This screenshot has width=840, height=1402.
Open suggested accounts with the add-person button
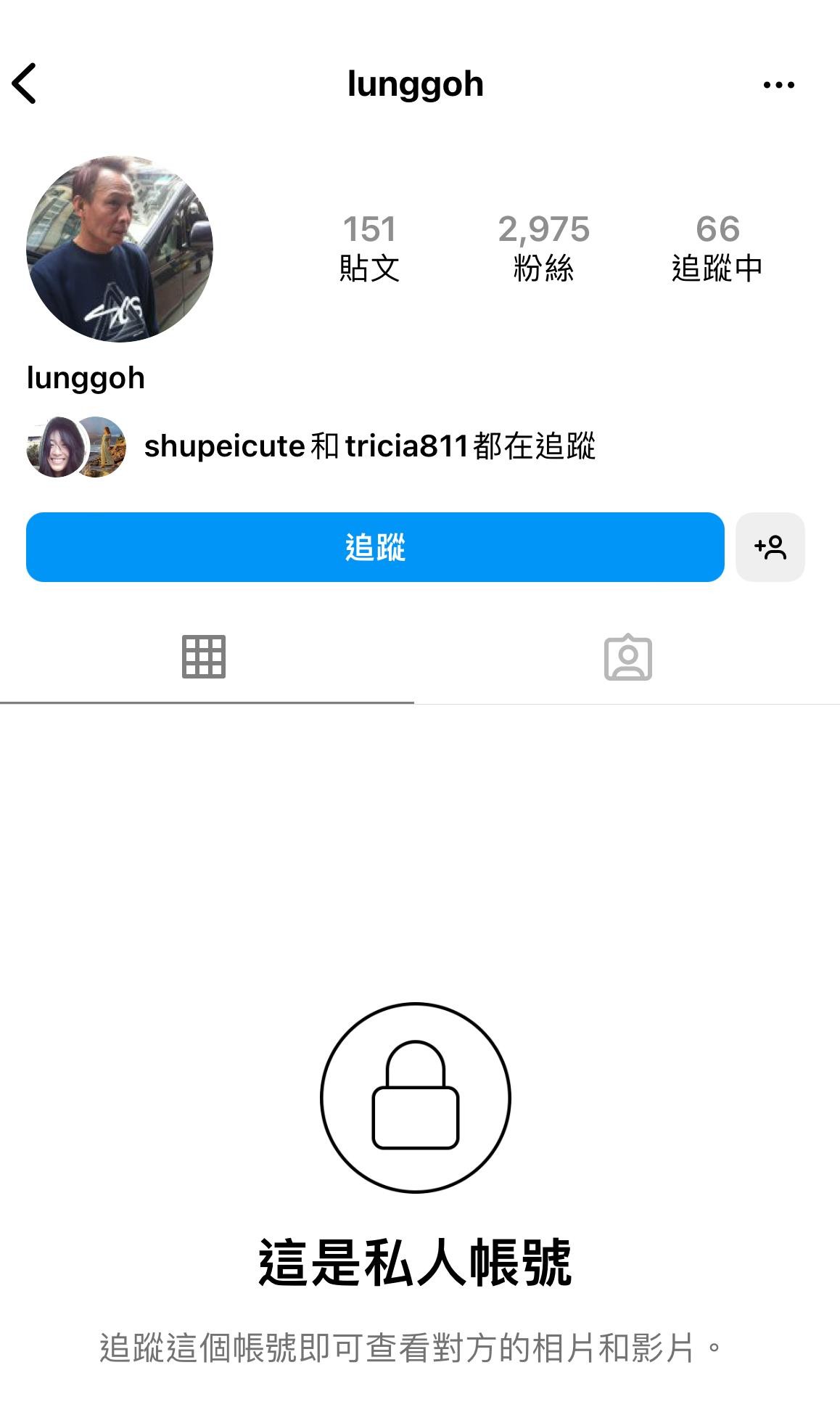click(x=770, y=547)
